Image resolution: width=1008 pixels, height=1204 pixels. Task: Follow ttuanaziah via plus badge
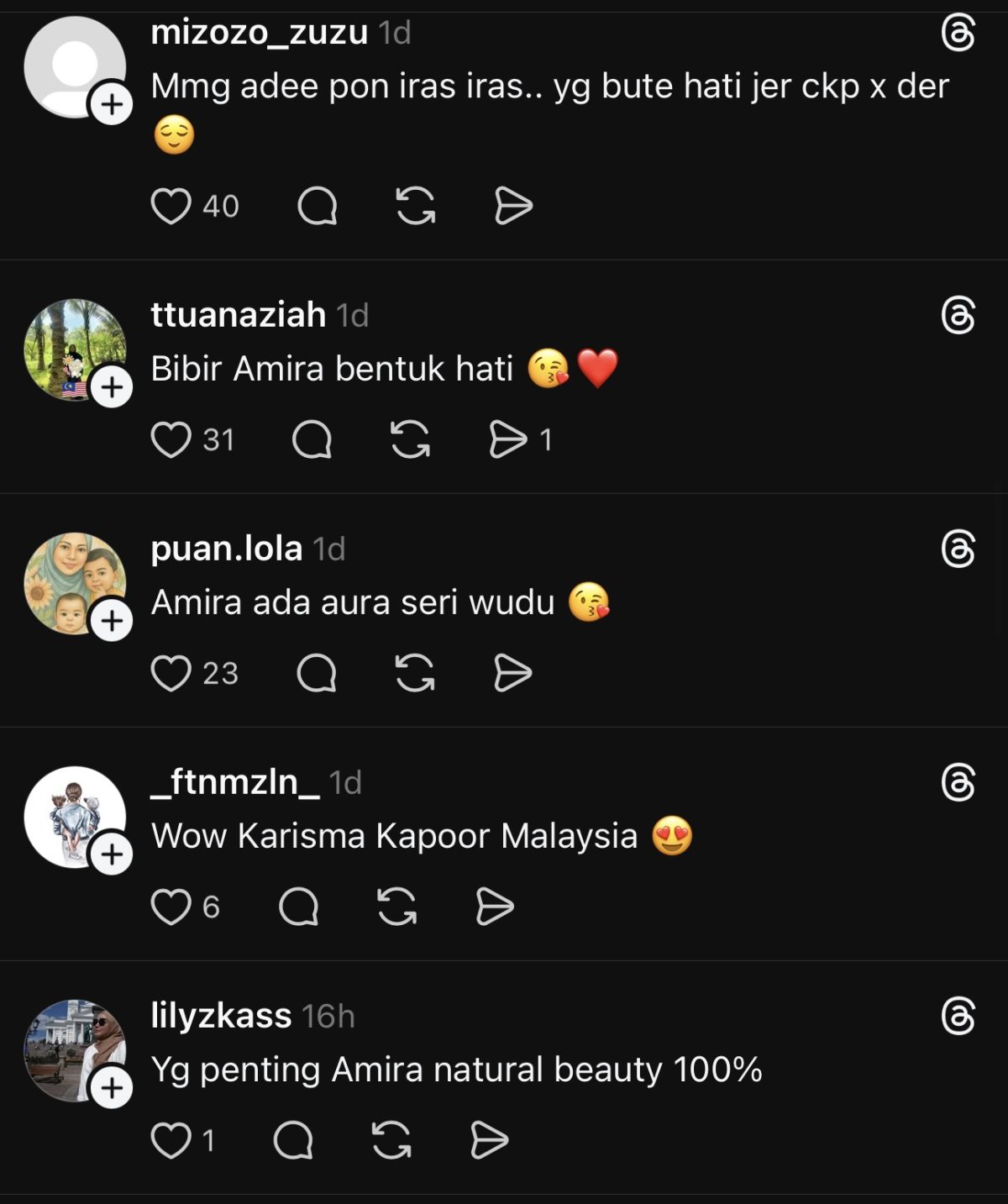click(x=112, y=387)
